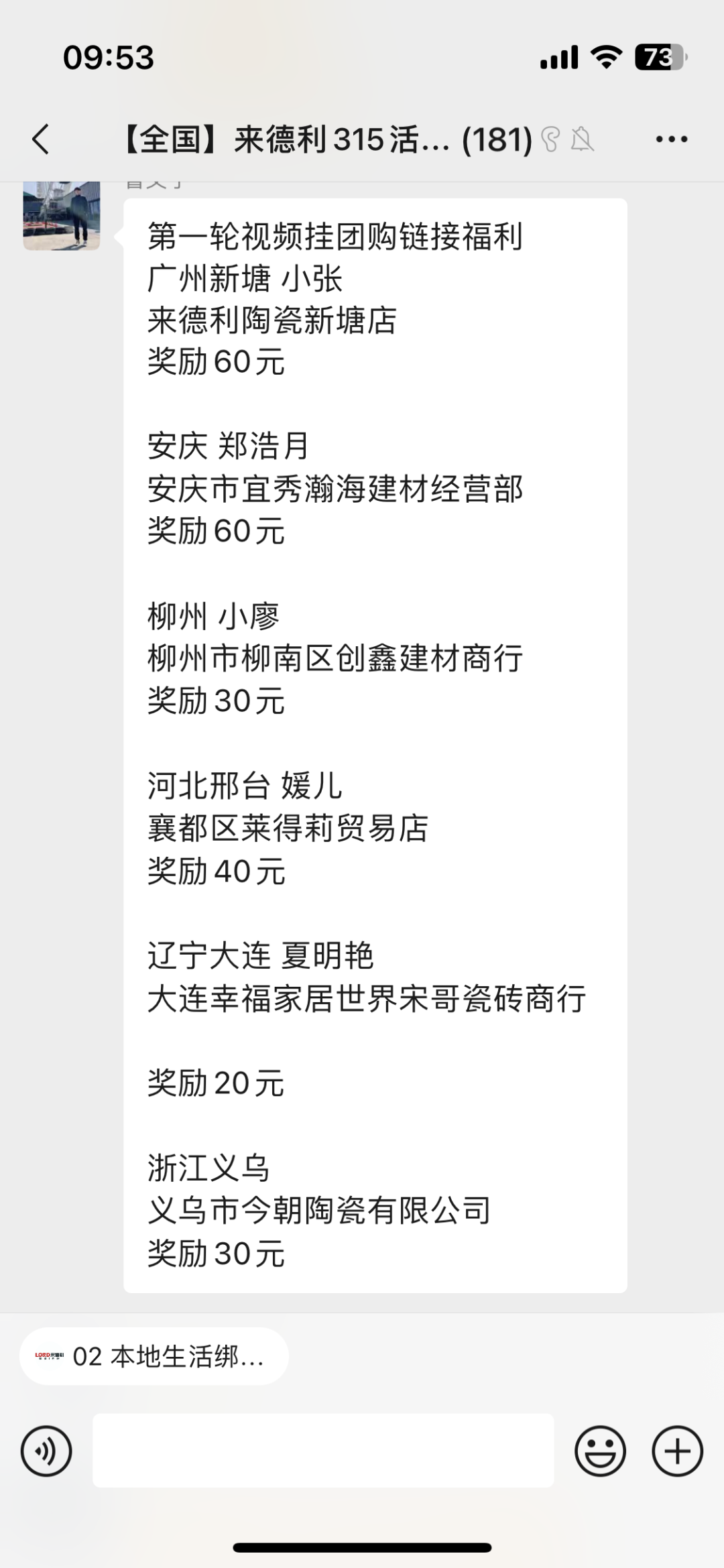
Task: Open the plus attachments panel
Action: pos(677,1451)
